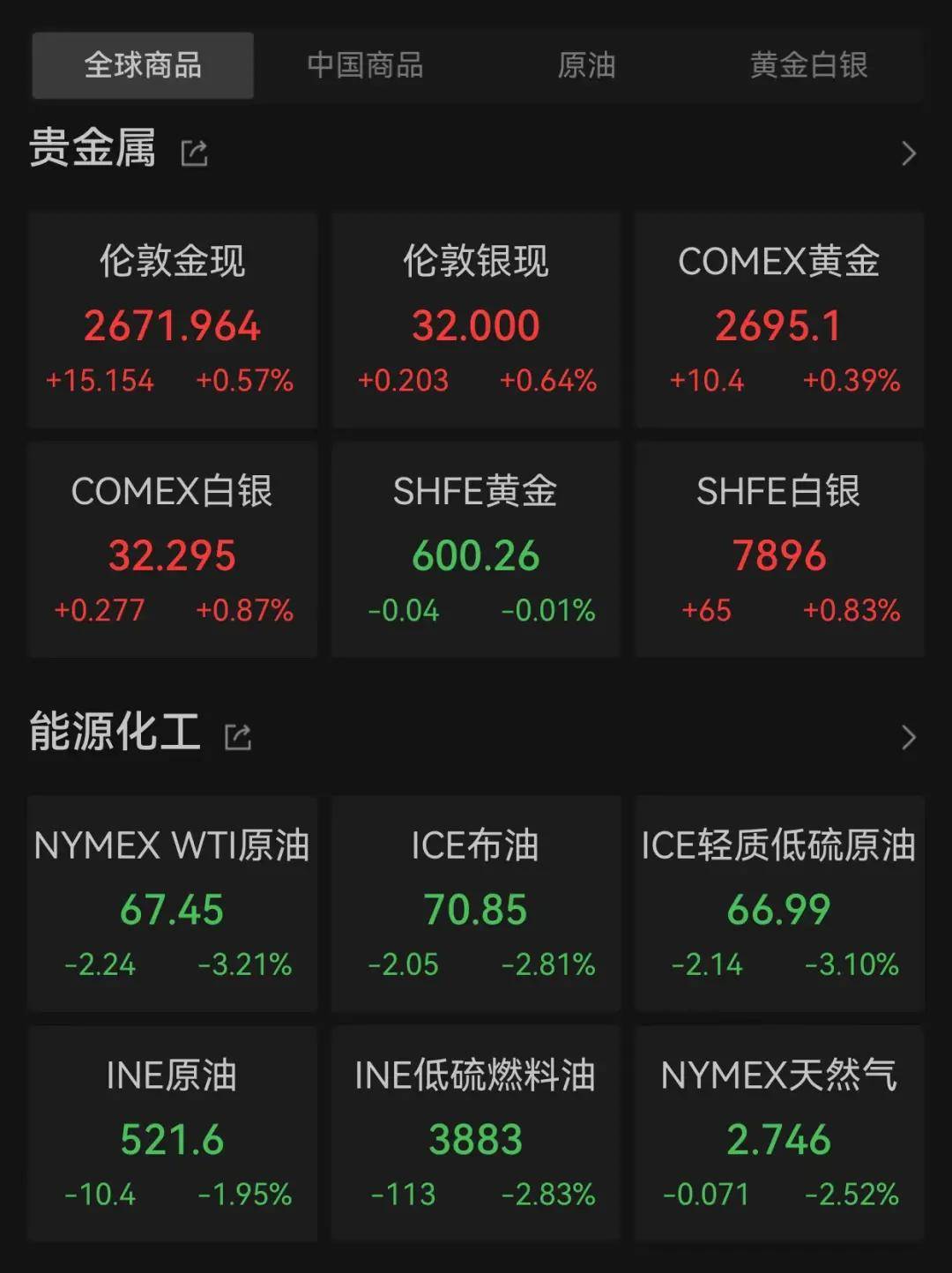Open the INE原油 quote card

click(172, 1135)
